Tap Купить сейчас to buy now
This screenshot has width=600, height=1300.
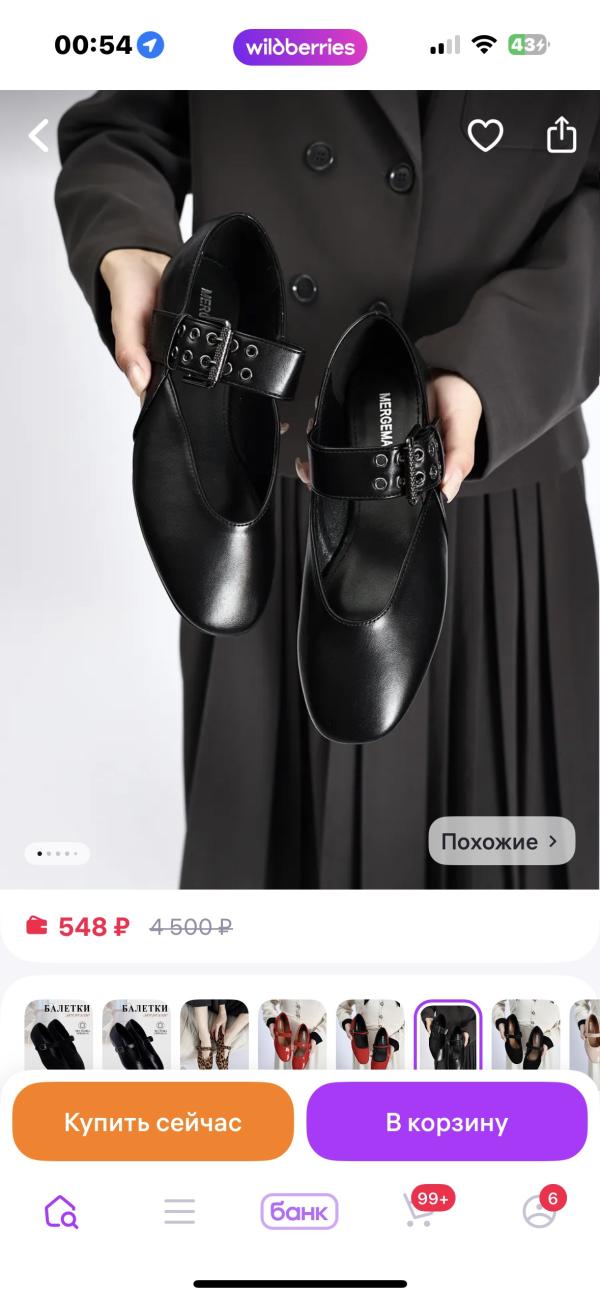[x=153, y=1122]
